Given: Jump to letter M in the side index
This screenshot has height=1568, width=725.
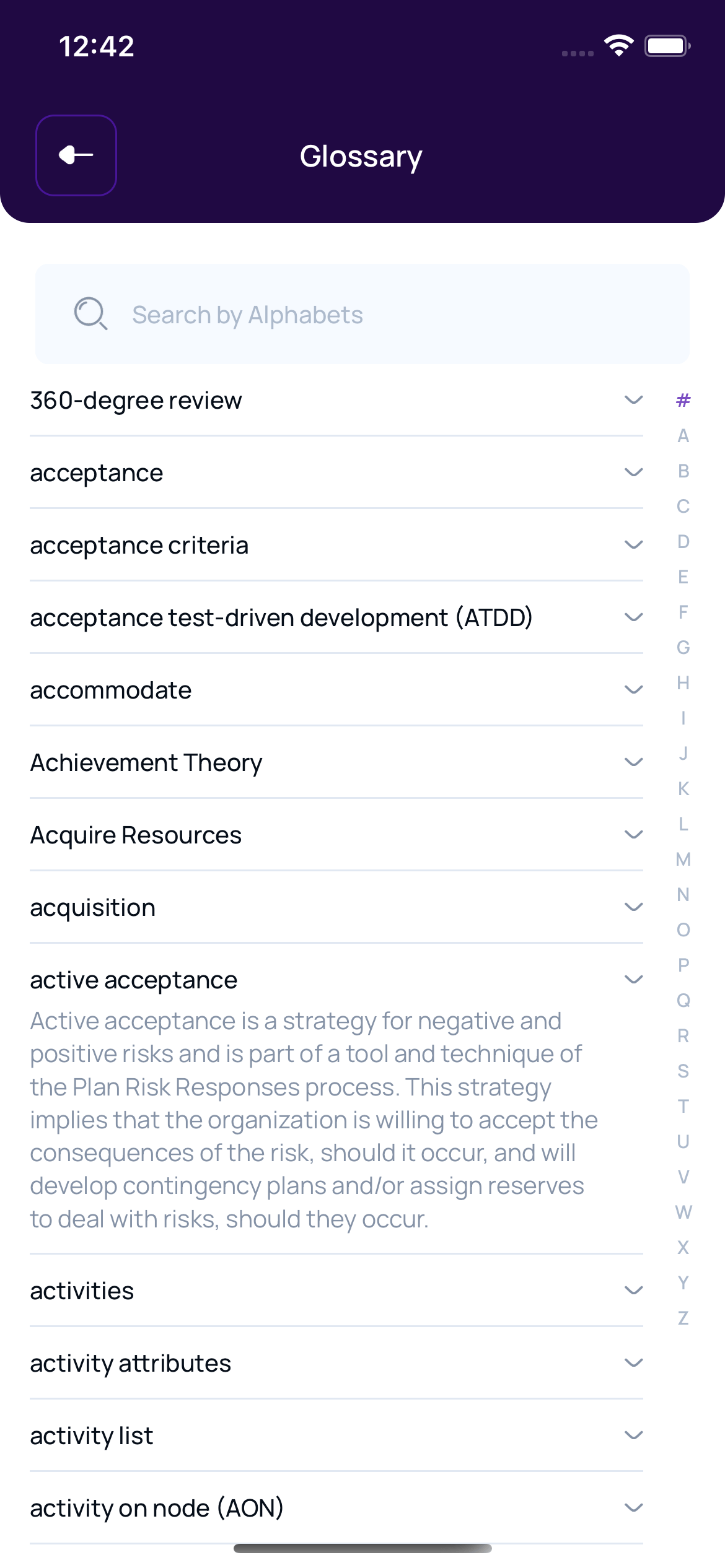Looking at the screenshot, I should [x=682, y=858].
